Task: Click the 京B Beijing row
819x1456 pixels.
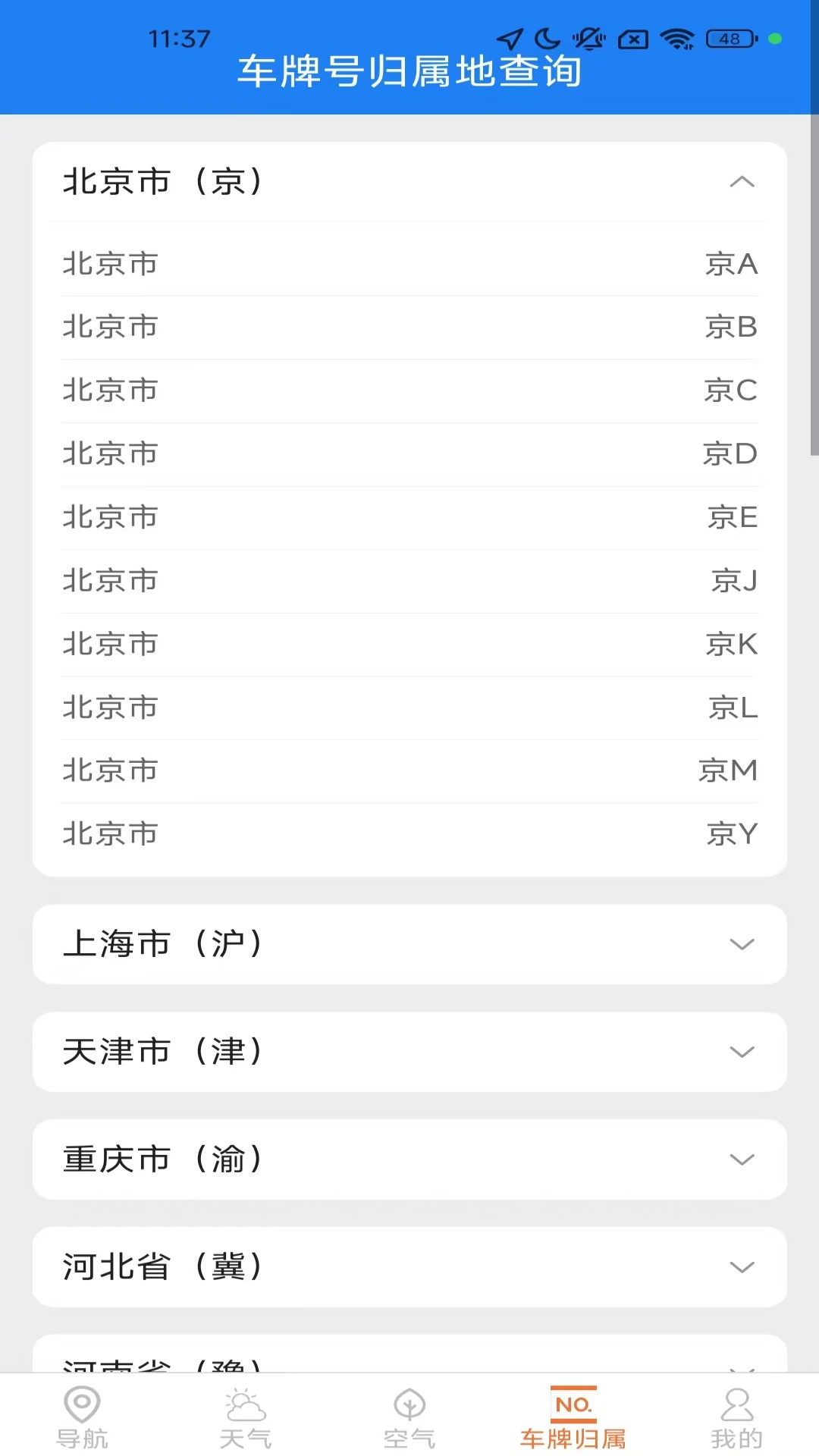Action: [409, 327]
